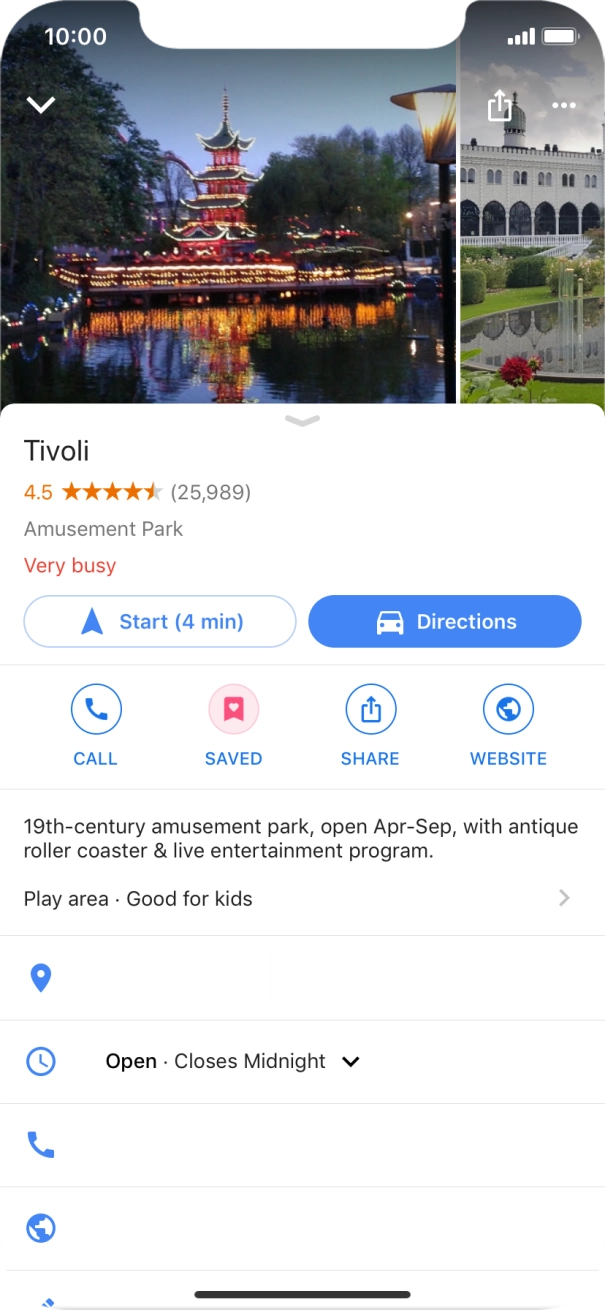Tap the share icon above the photos
This screenshot has height=1310, width=605.
500,105
